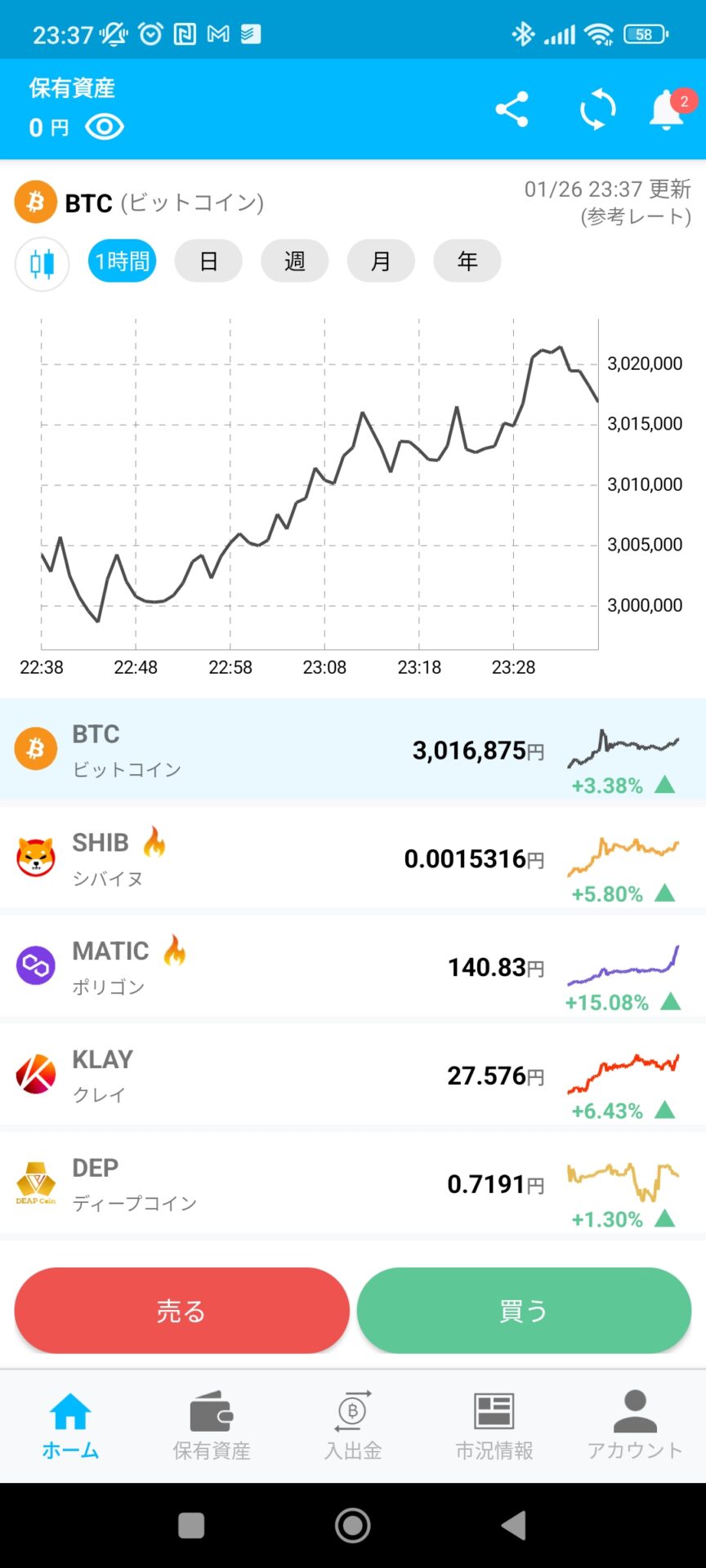The width and height of the screenshot is (706, 1568).
Task: Open the DEP ディープコイン row
Action: 353,1184
